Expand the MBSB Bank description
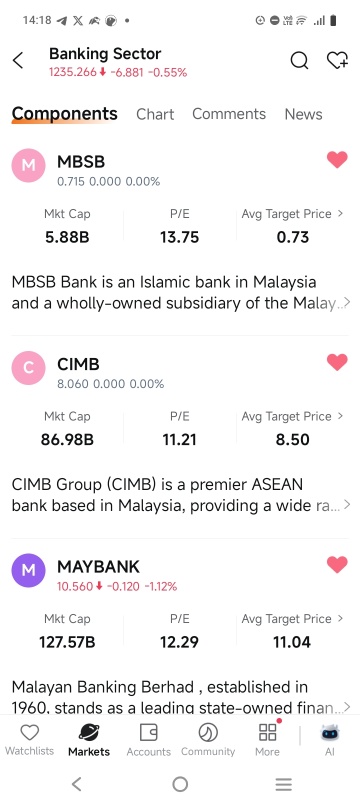 click(x=179, y=293)
